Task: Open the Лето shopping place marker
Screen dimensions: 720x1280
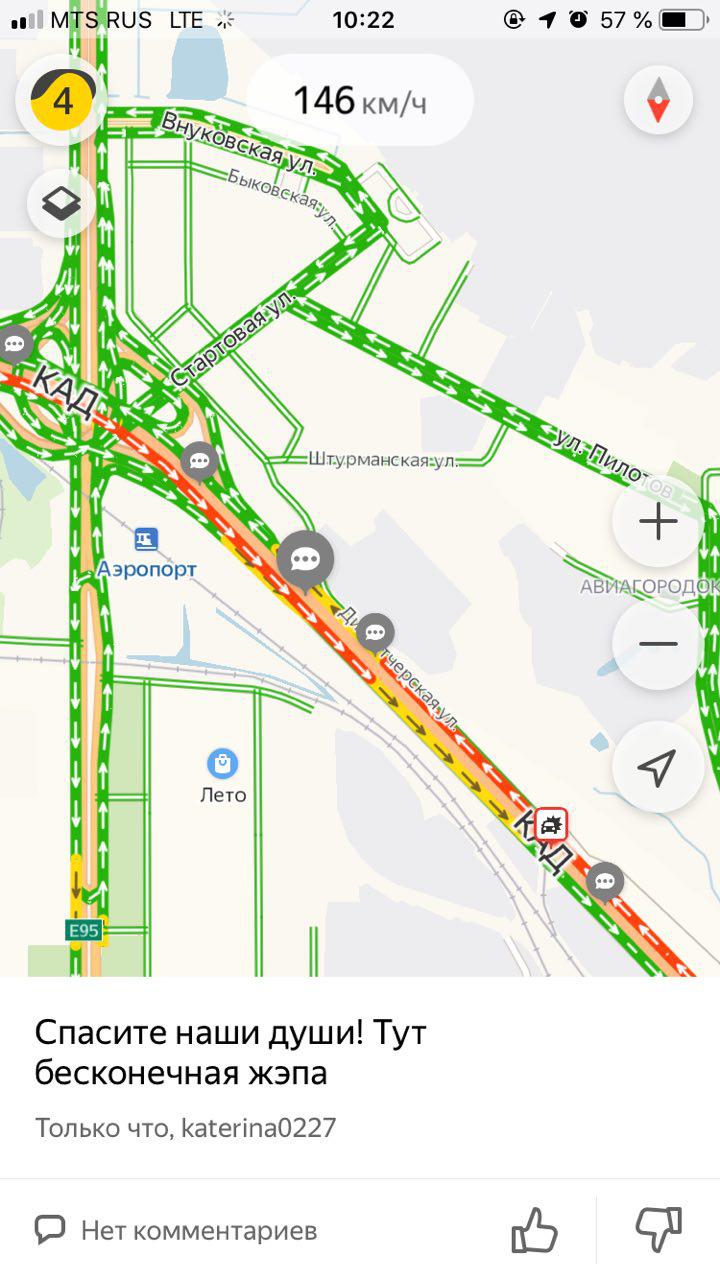Action: [222, 765]
